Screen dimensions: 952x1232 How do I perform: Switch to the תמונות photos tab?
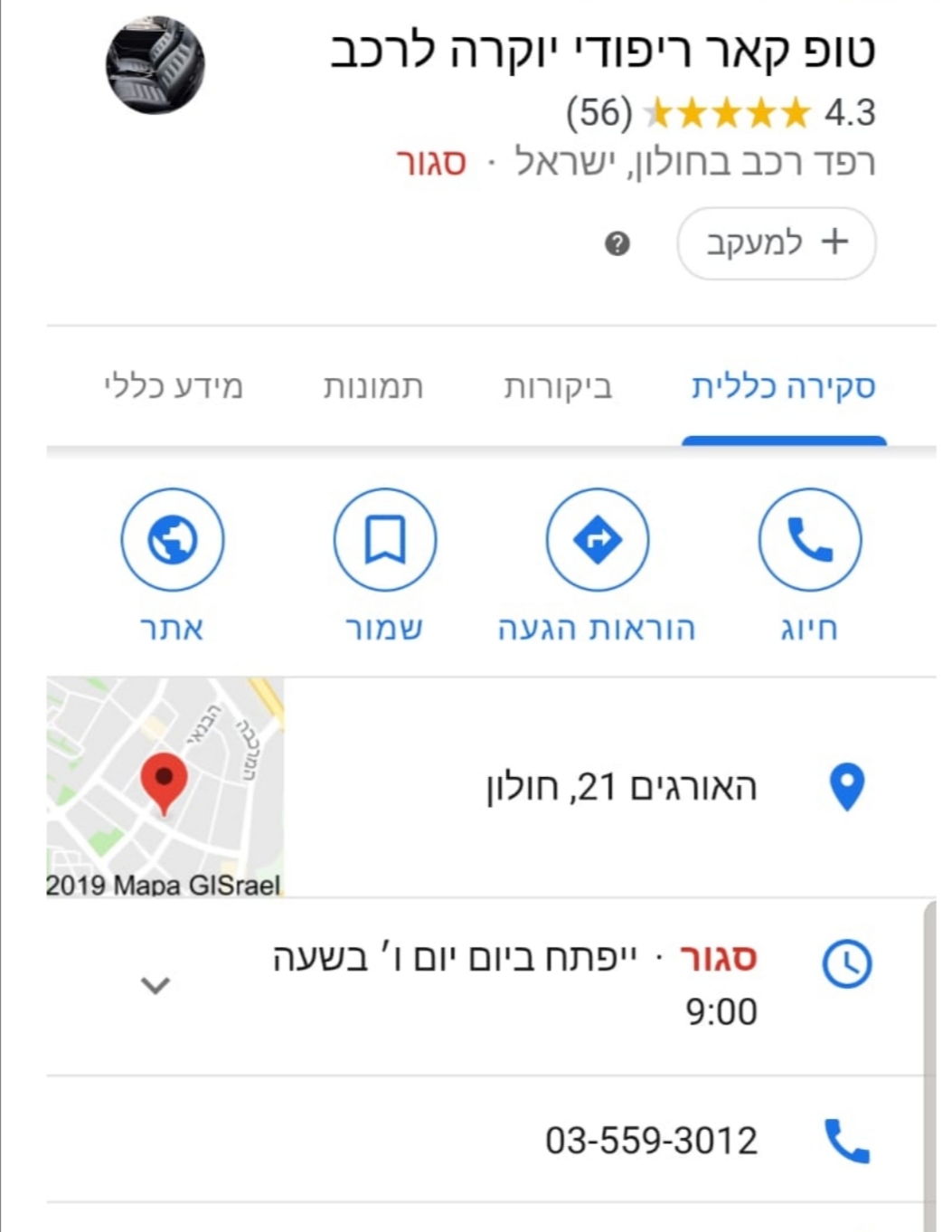[373, 387]
